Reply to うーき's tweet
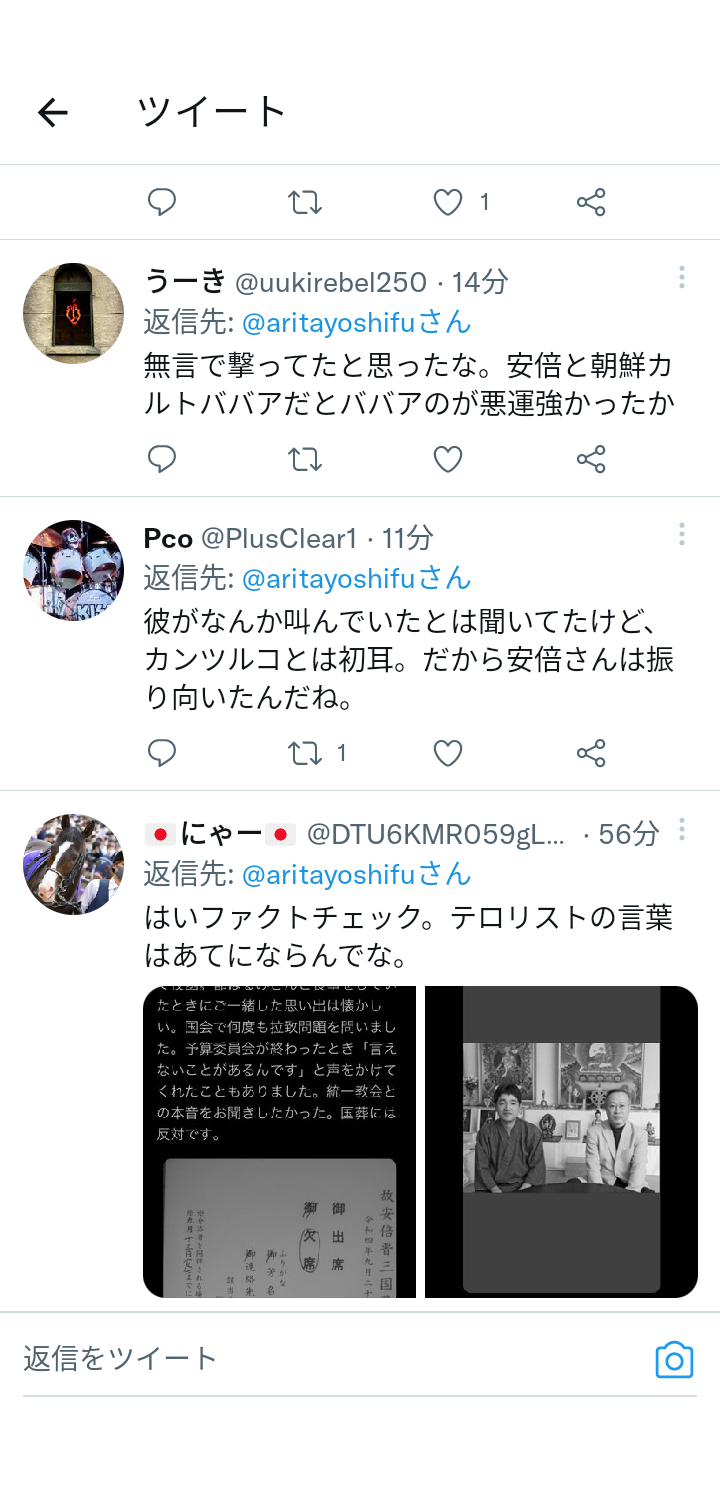This screenshot has width=720, height=1496. (x=162, y=459)
